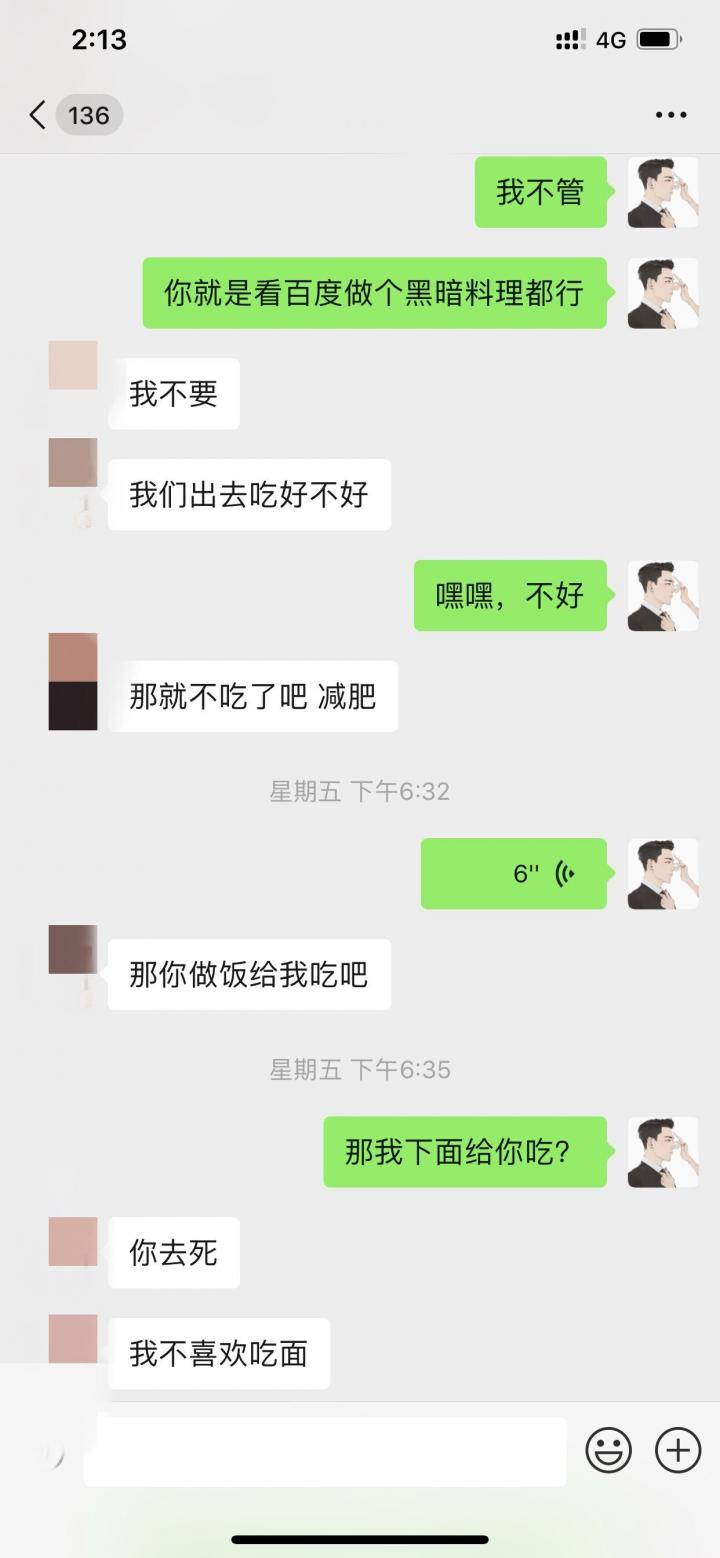Open the message 你就是看百度做个黑暗料理都行
Screen dimensions: 720x1558
[373, 294]
